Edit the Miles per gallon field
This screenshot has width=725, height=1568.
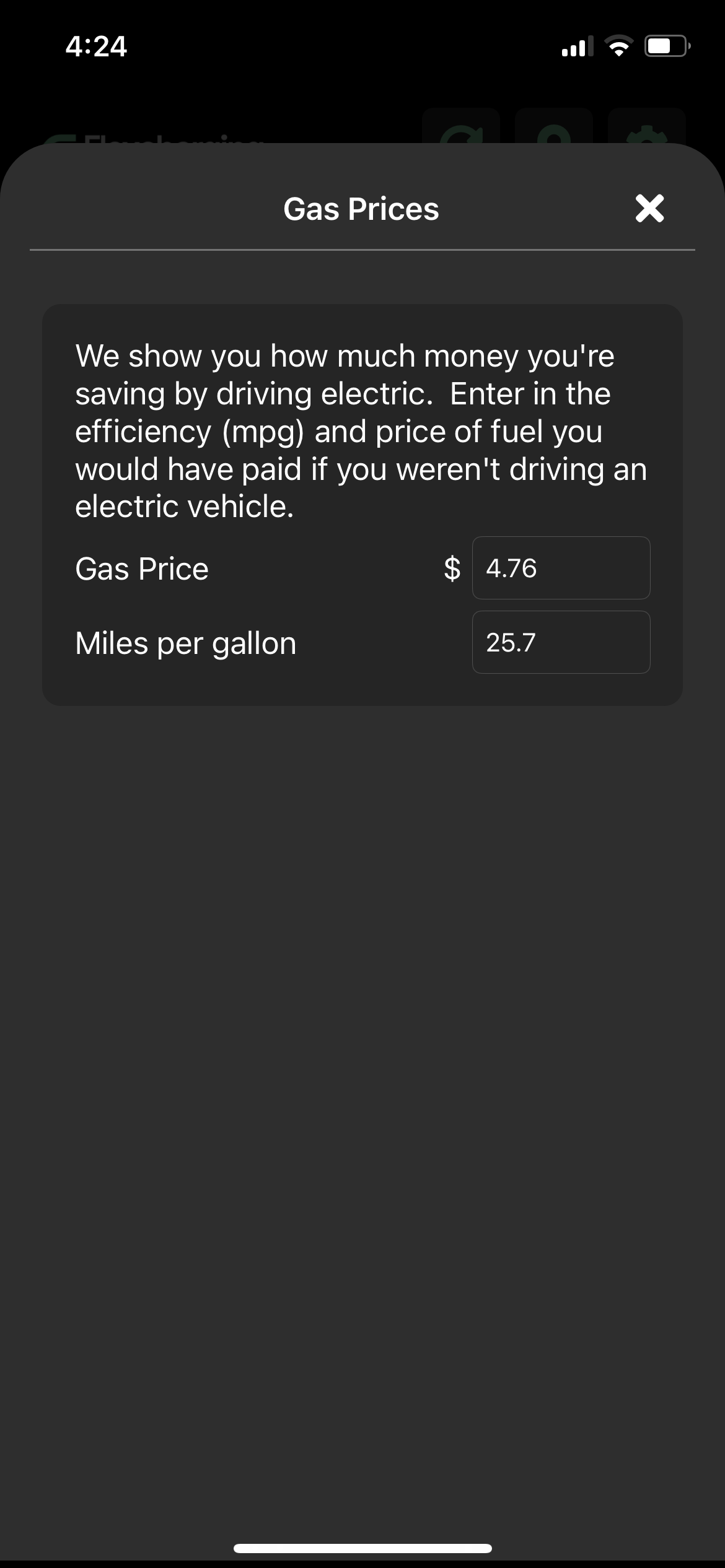pyautogui.click(x=561, y=642)
